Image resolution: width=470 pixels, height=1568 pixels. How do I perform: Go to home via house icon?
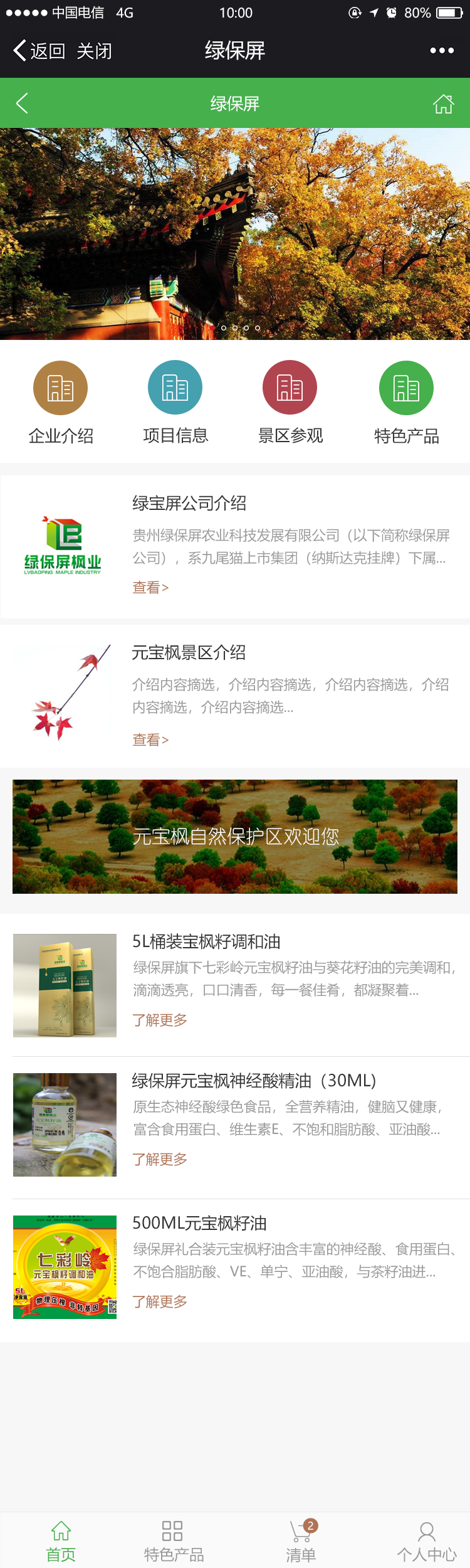coord(444,103)
